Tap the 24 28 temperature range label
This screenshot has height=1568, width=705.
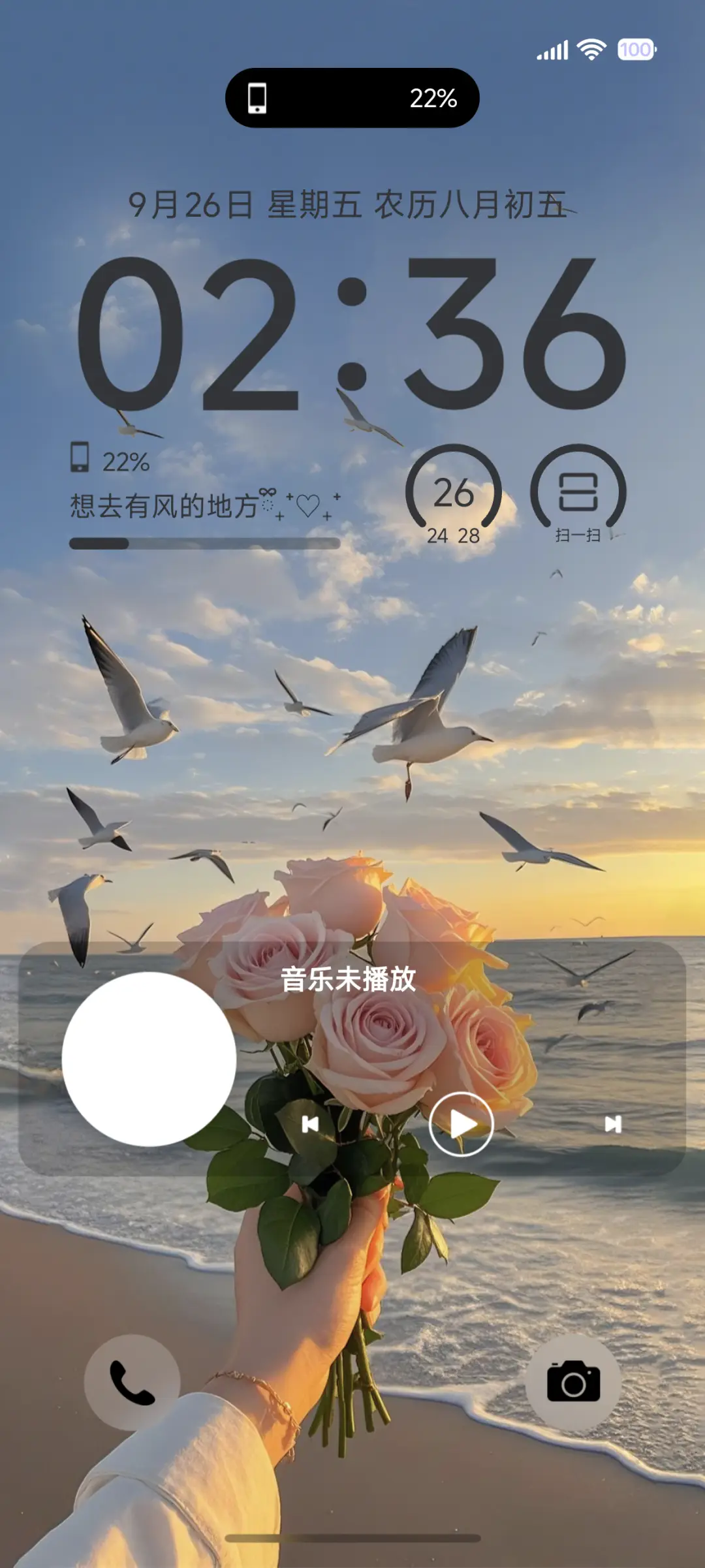click(454, 537)
